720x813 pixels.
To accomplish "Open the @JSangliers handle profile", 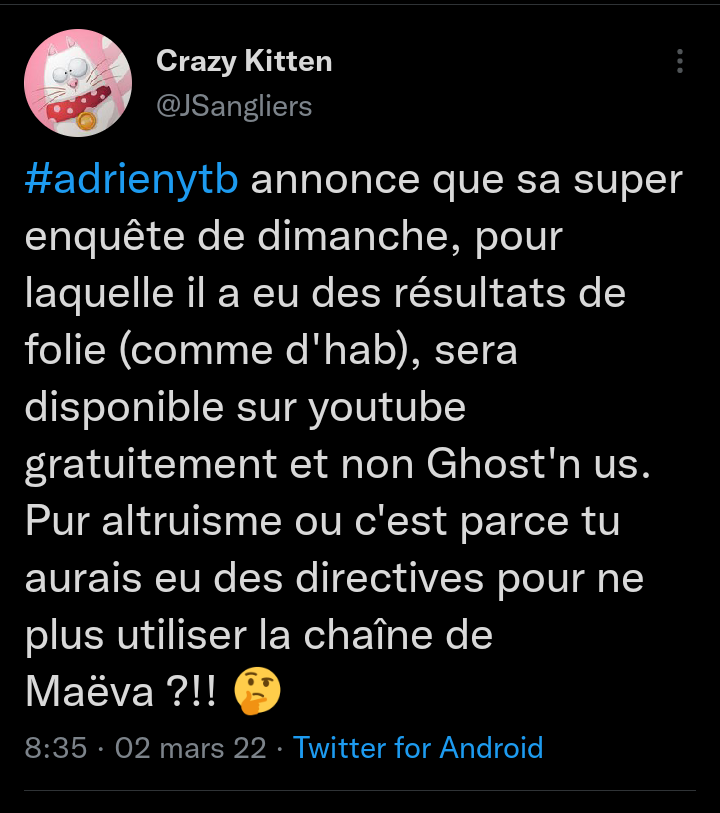I will (234, 106).
